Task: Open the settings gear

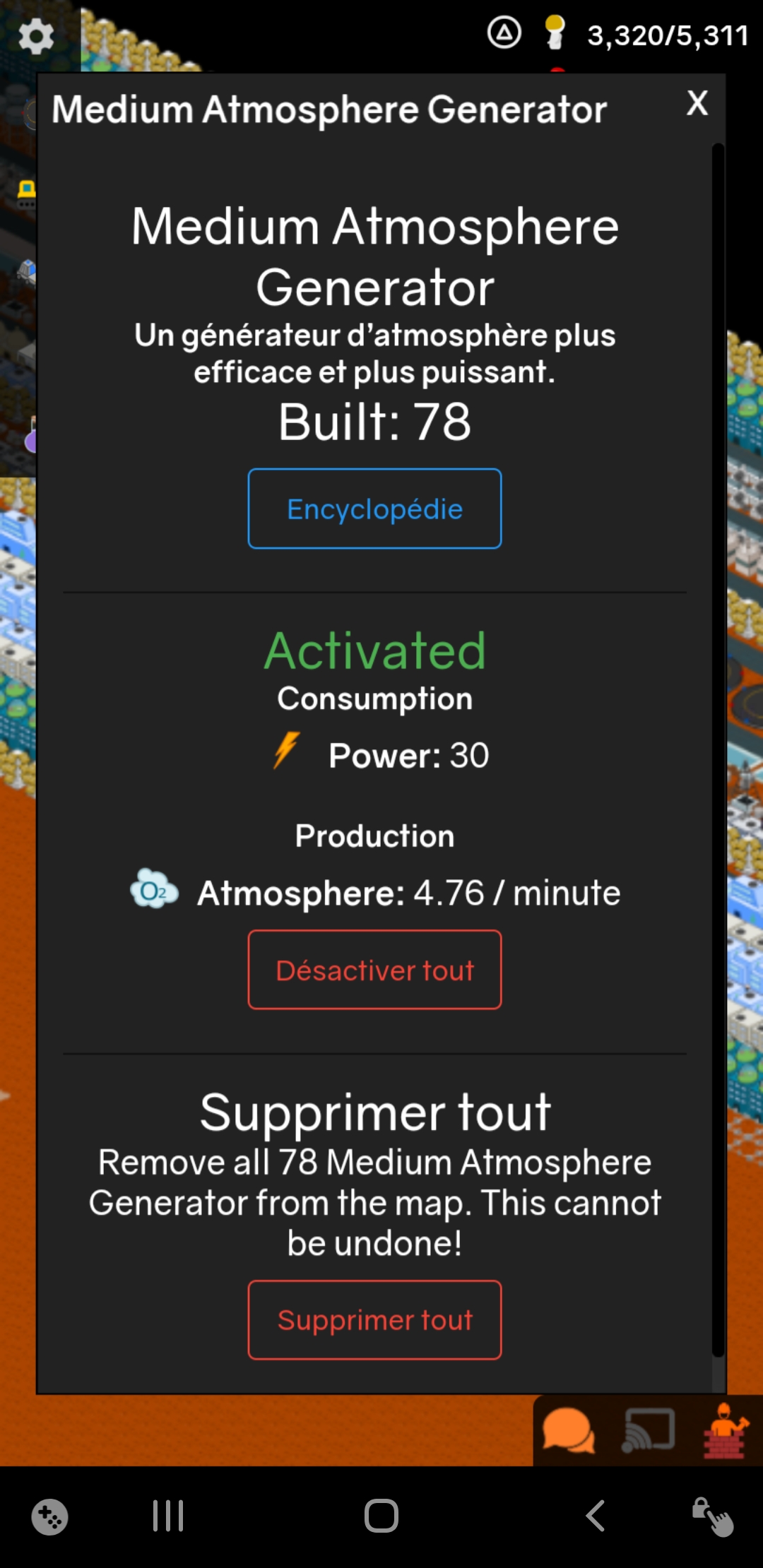Action: 36,37
